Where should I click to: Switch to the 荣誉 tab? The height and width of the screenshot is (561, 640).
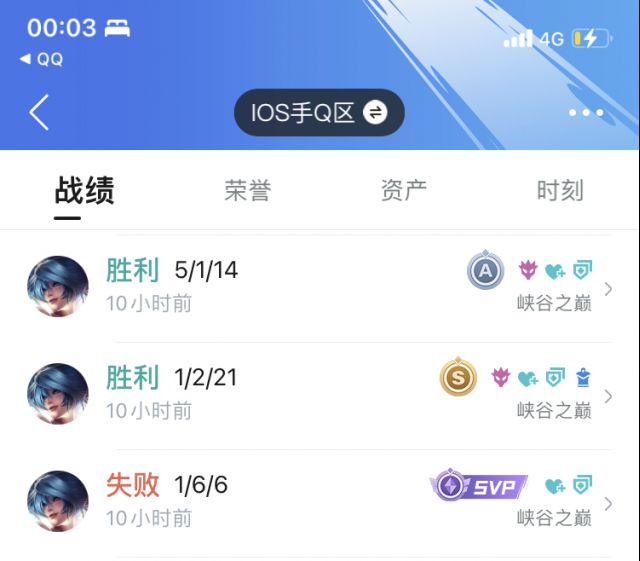click(247, 190)
